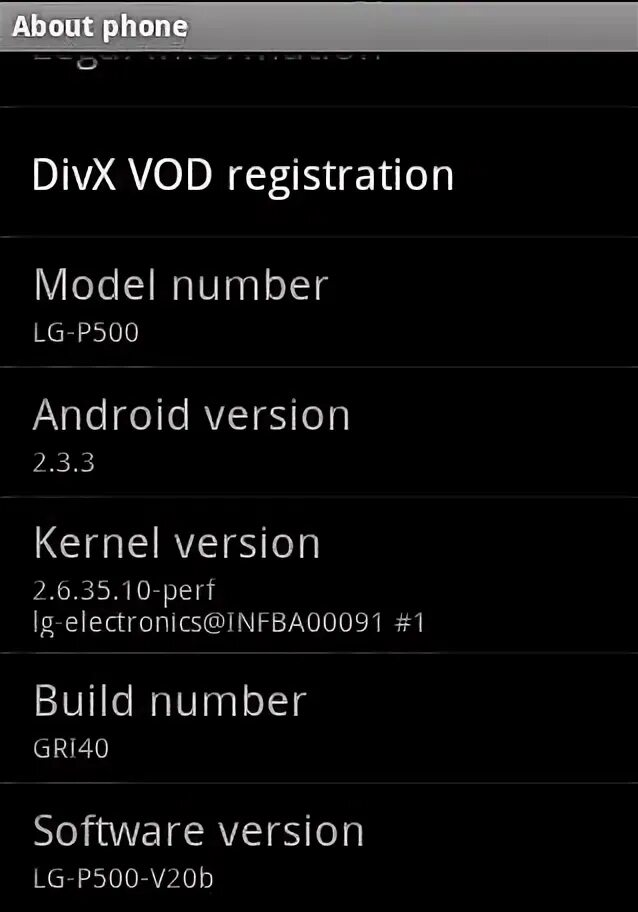Open DivX VOD registration

pos(243,174)
